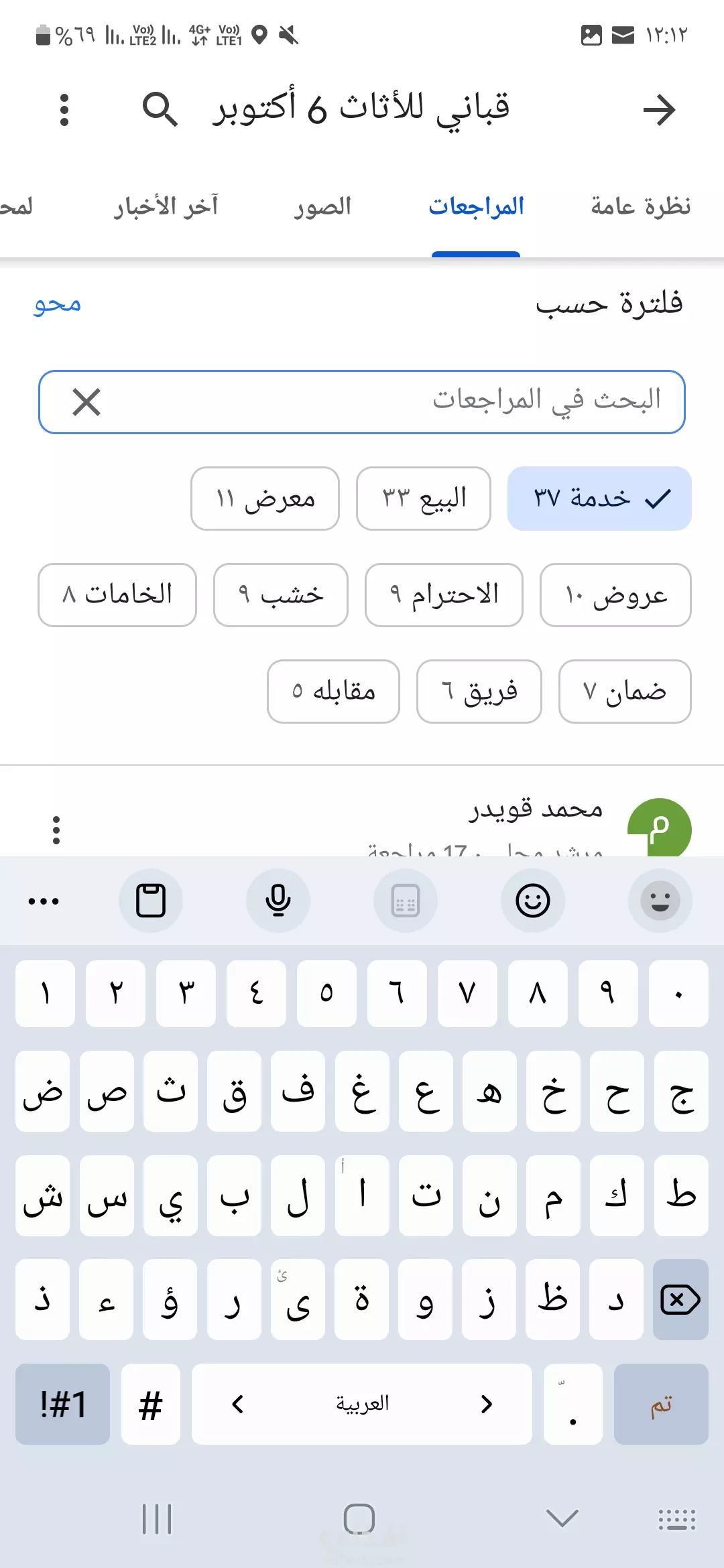Select the معرض ١١ chip
Image resolution: width=724 pixels, height=1568 pixels.
pyautogui.click(x=265, y=499)
